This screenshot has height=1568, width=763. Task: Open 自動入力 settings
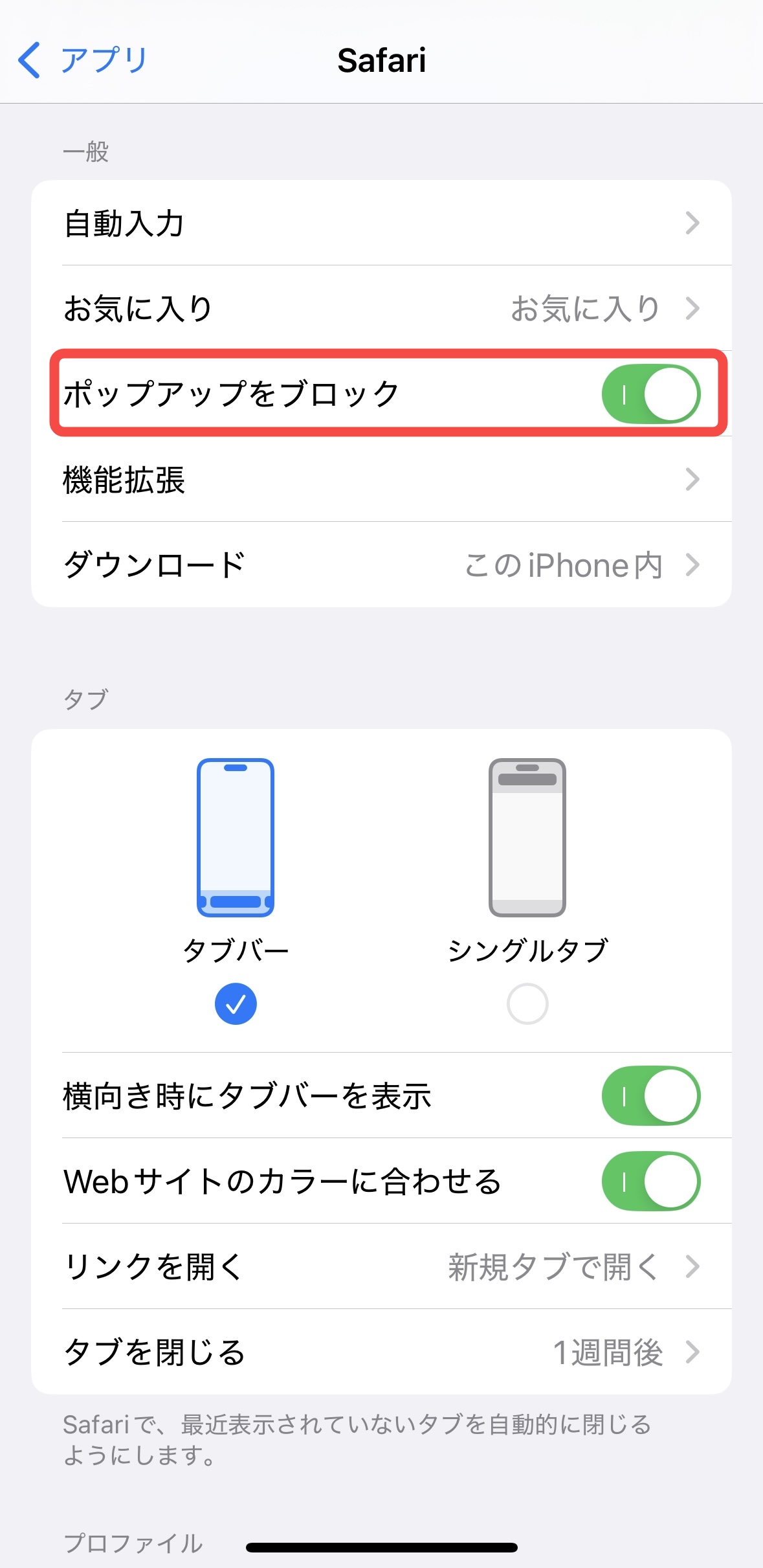(381, 223)
